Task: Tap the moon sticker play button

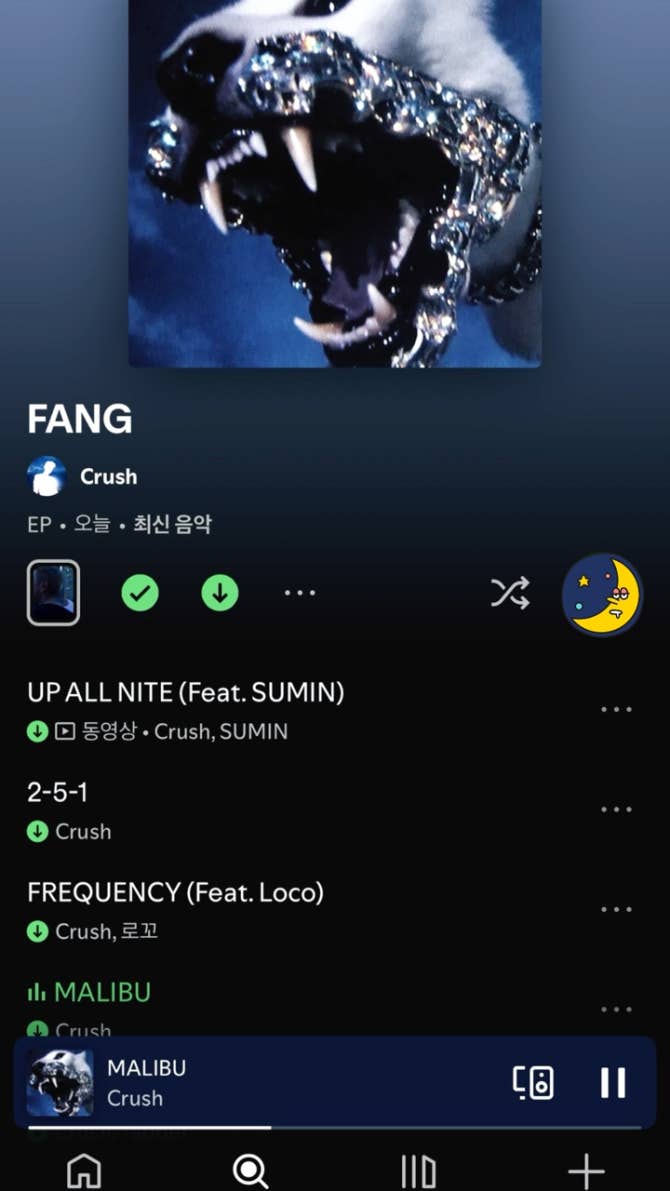Action: point(602,594)
